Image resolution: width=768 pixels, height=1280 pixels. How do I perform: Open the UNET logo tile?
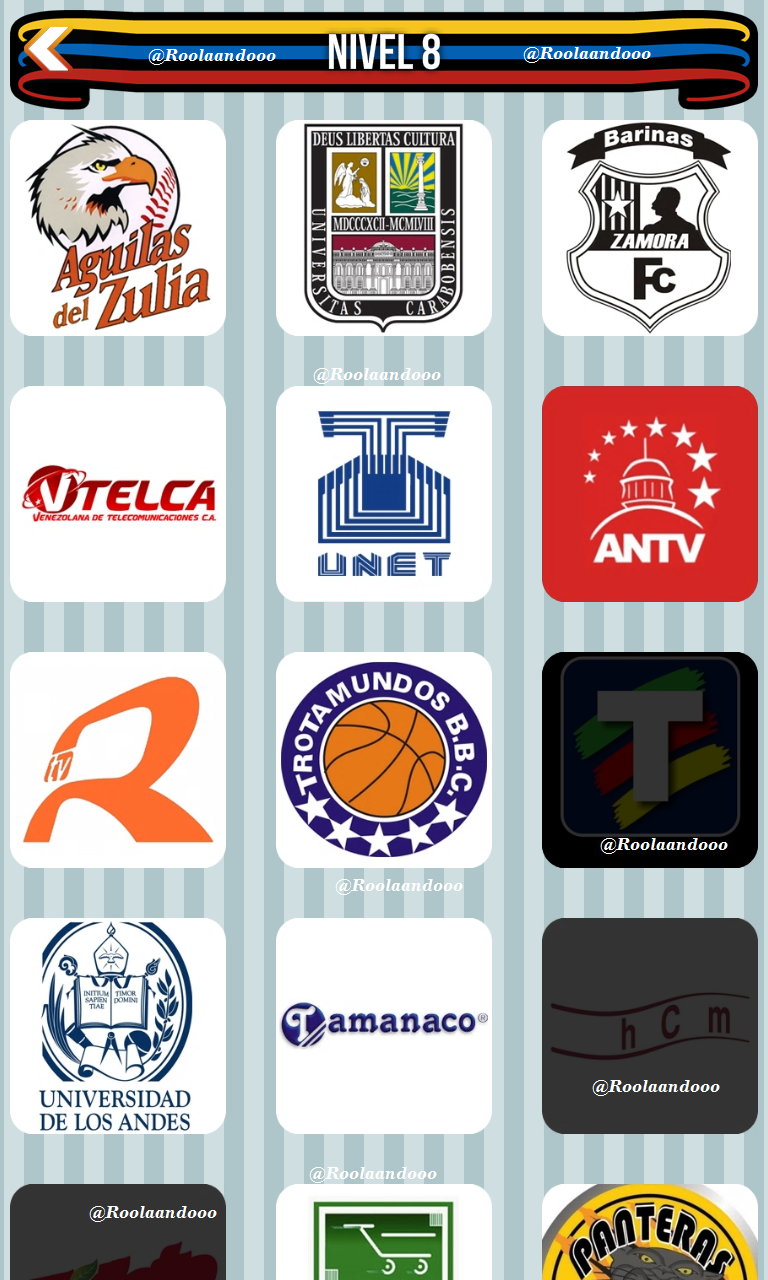[x=384, y=494]
